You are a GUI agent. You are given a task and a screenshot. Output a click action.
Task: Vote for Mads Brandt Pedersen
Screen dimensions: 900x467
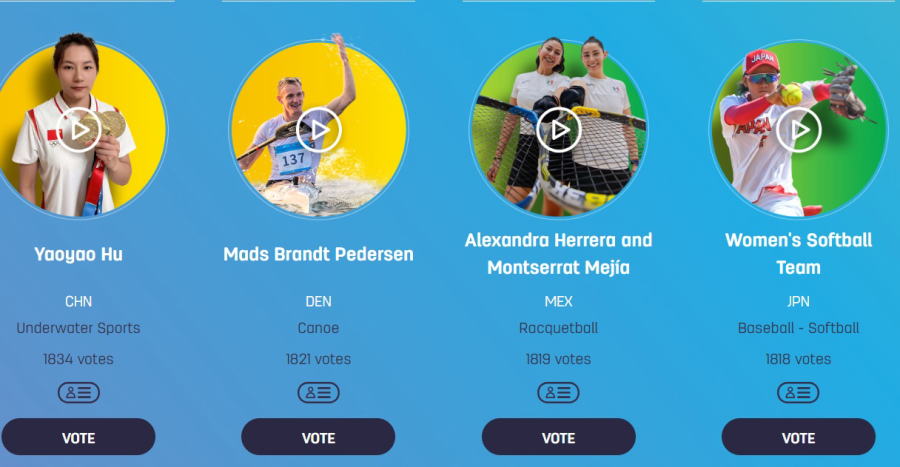click(318, 437)
